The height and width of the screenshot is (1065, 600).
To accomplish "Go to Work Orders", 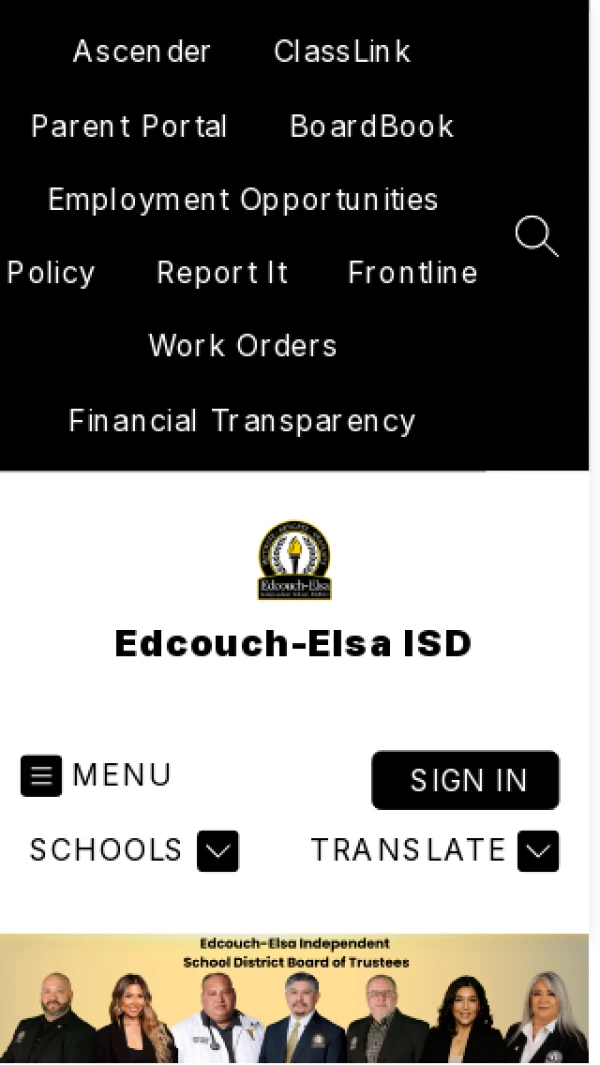I will click(x=243, y=346).
